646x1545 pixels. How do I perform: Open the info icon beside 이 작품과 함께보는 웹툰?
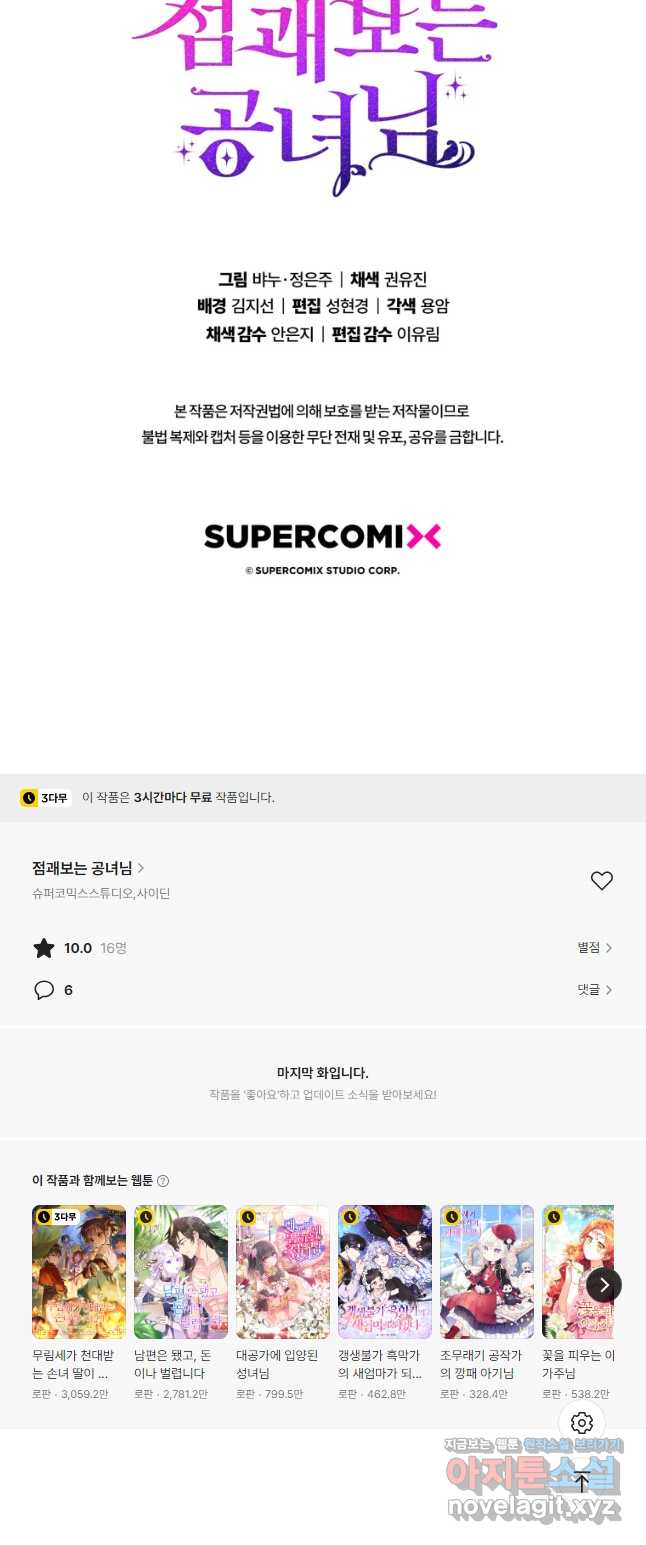[163, 1181]
